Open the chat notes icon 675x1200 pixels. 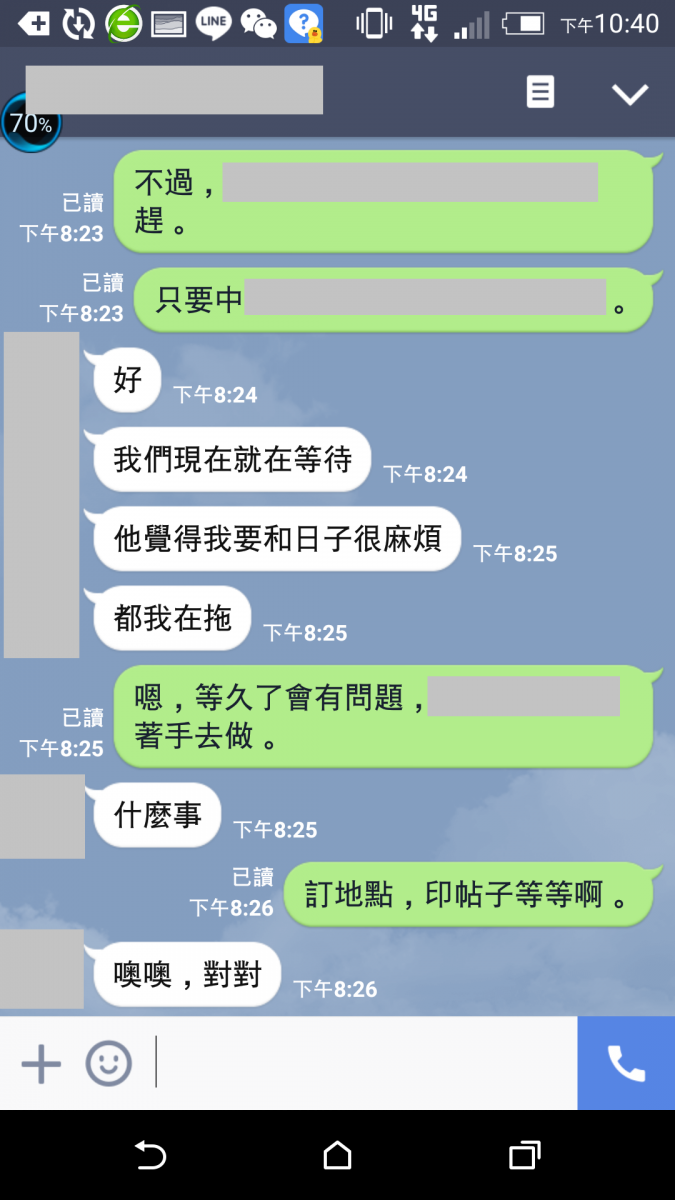click(540, 93)
